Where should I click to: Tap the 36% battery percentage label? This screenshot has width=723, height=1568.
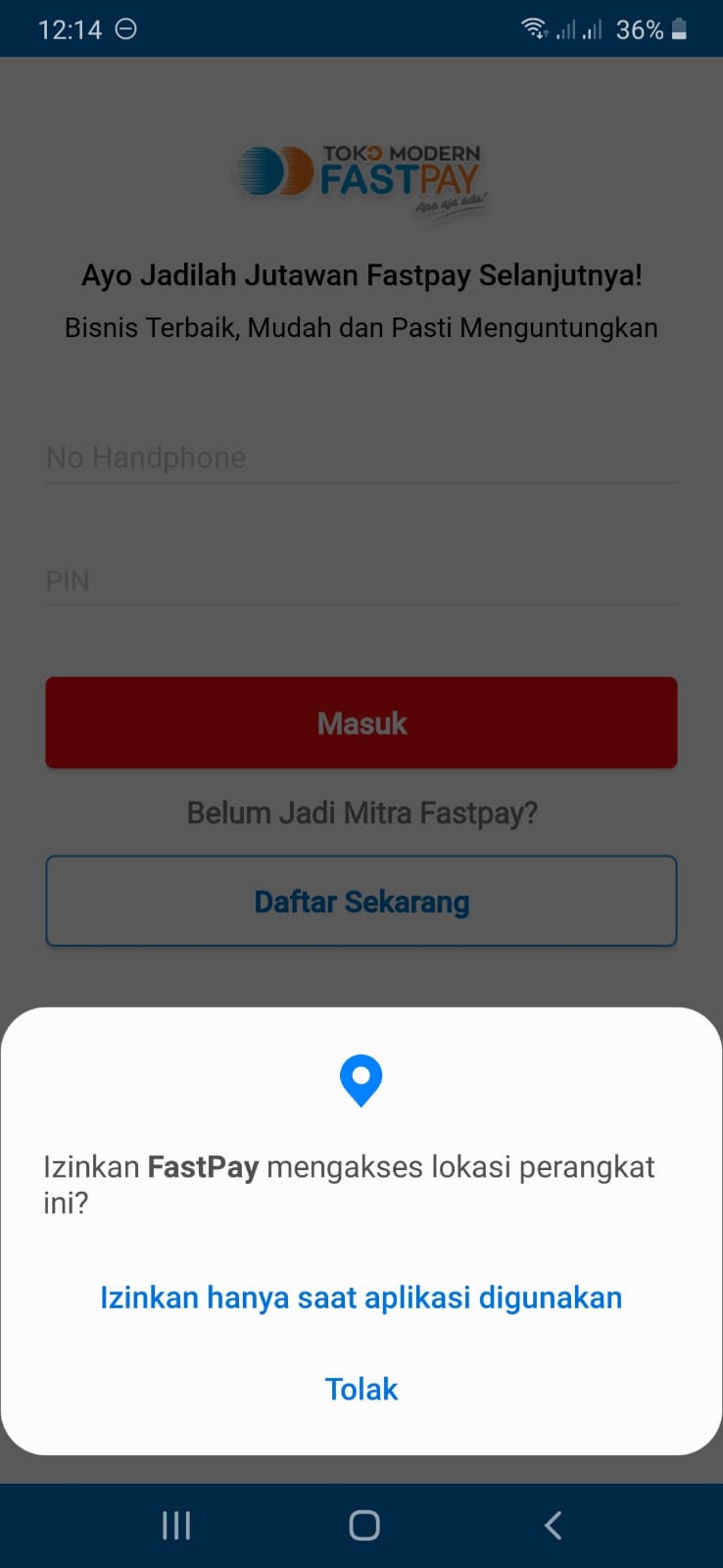coord(642,29)
